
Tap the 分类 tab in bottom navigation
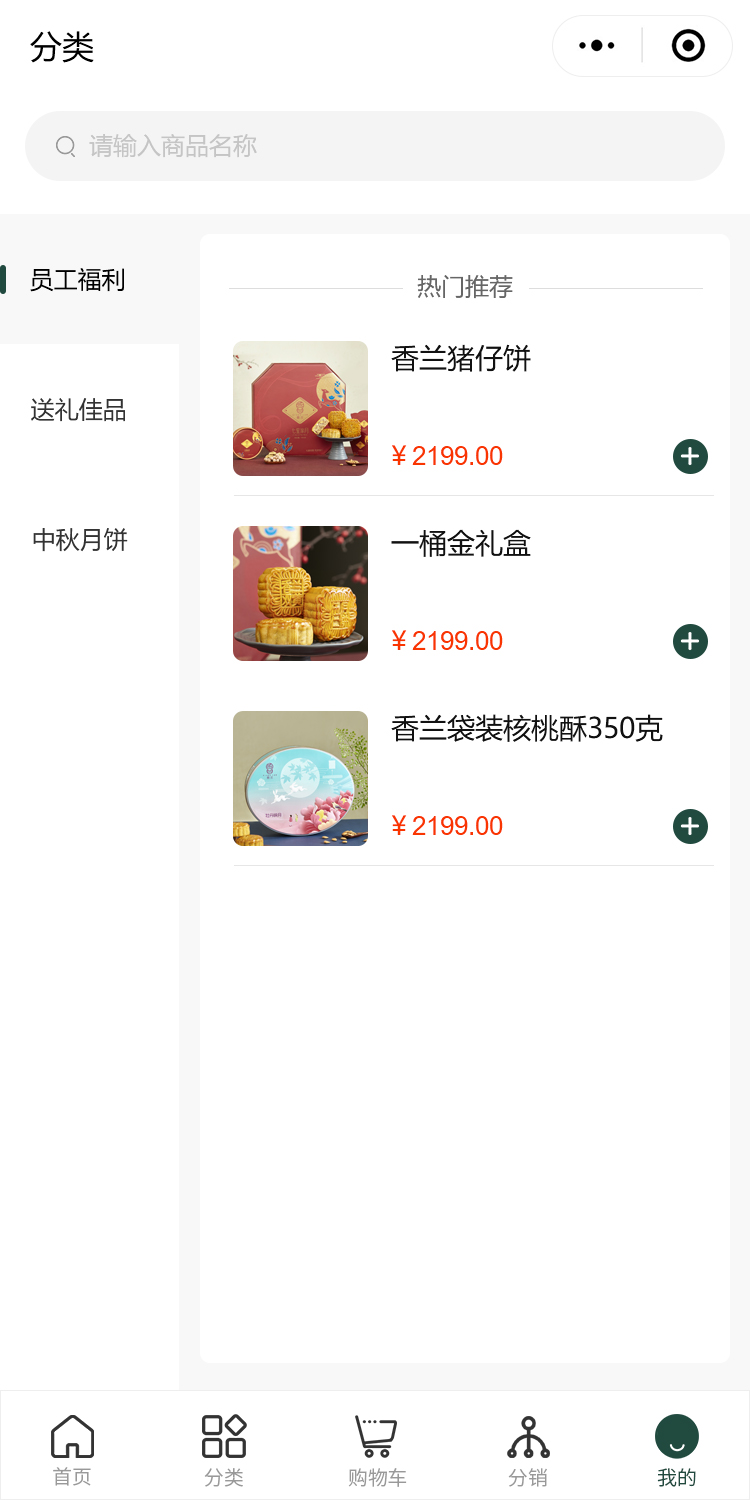click(224, 1448)
